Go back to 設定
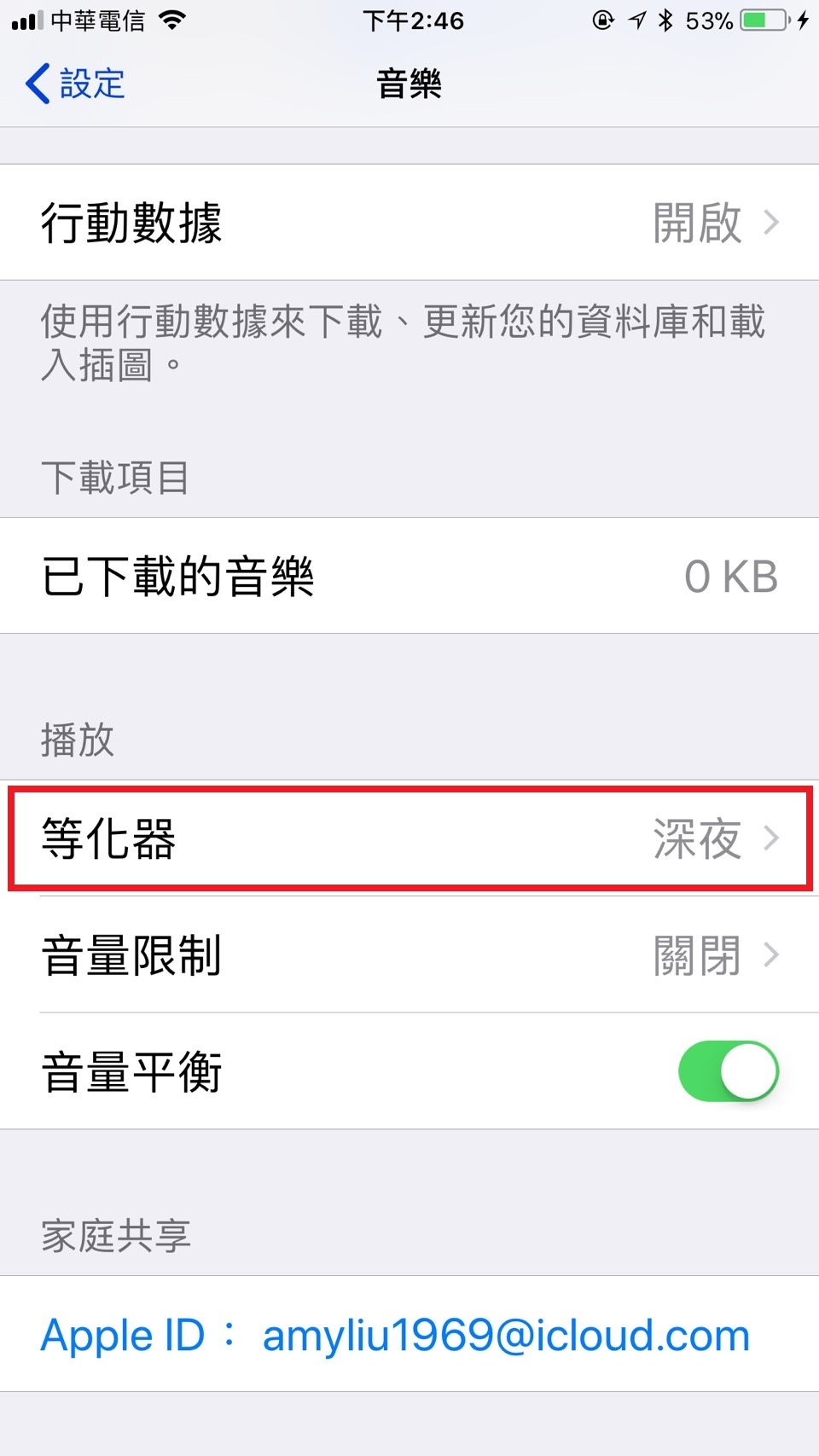Viewport: 819px width, 1456px height. [75, 84]
